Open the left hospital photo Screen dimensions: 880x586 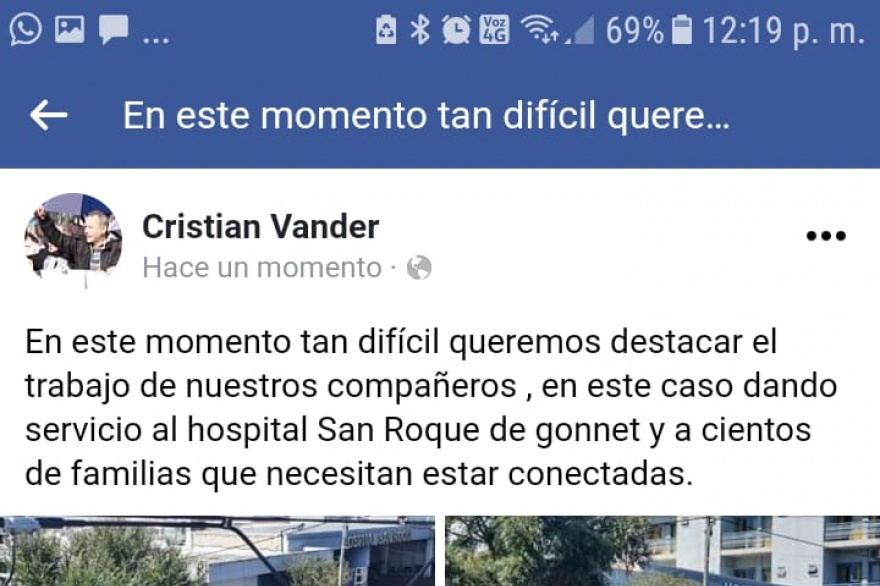coord(217,551)
